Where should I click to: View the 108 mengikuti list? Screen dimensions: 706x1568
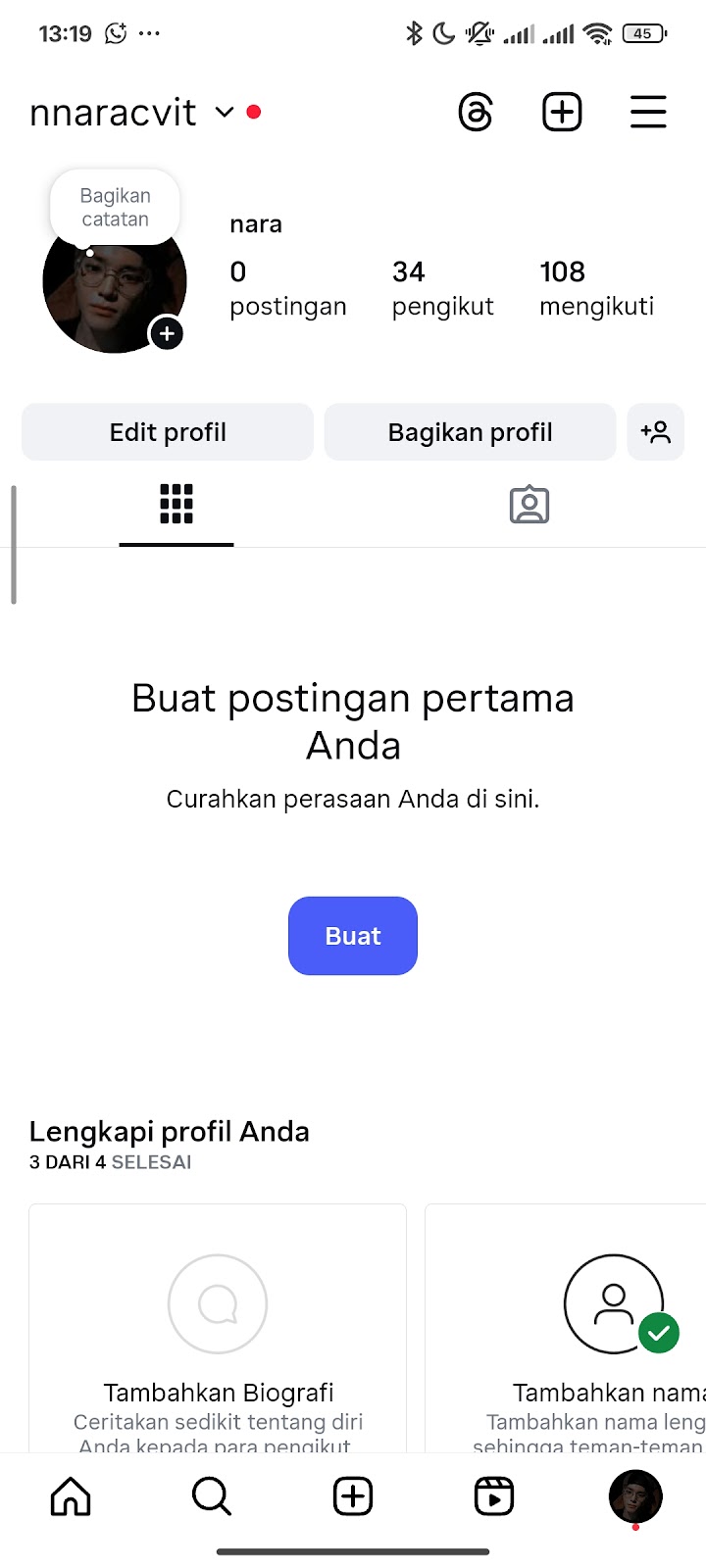point(596,288)
